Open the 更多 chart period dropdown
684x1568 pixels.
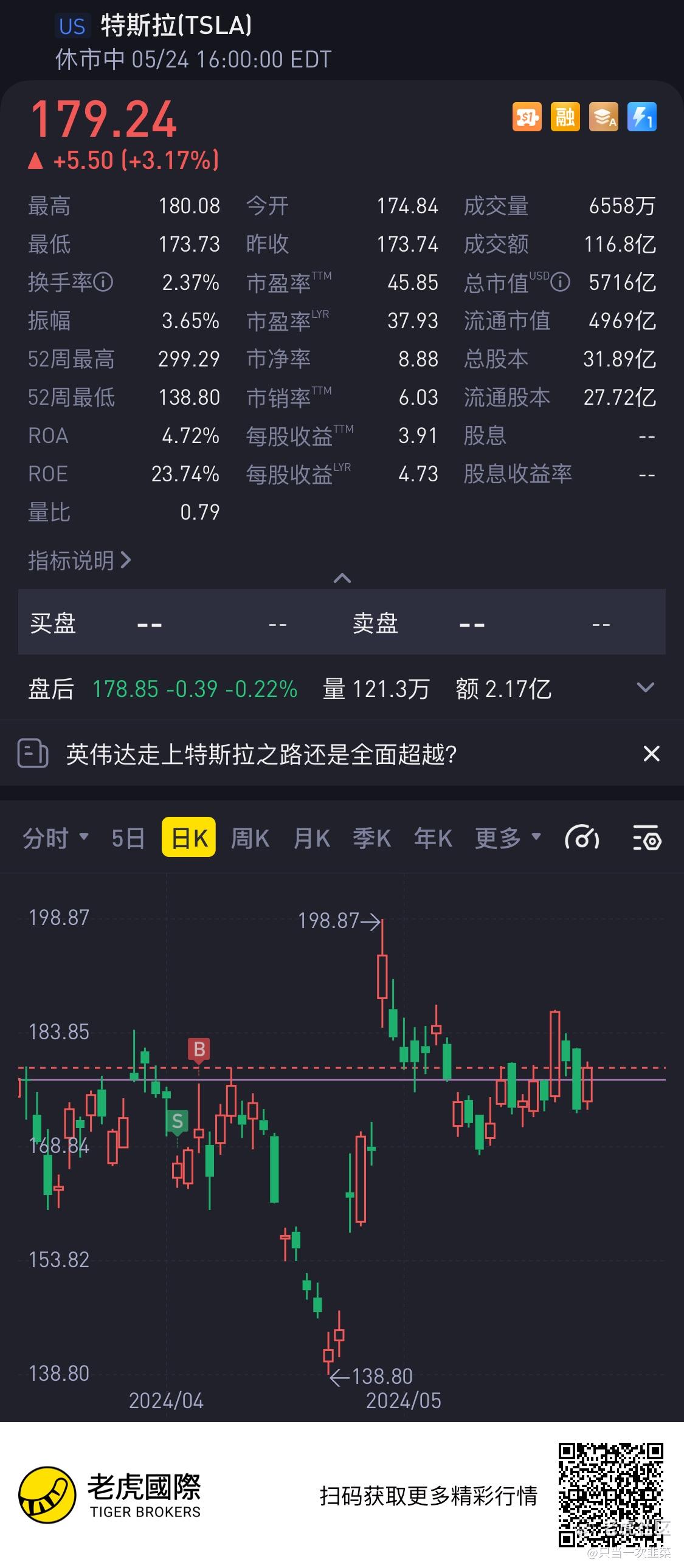[507, 838]
